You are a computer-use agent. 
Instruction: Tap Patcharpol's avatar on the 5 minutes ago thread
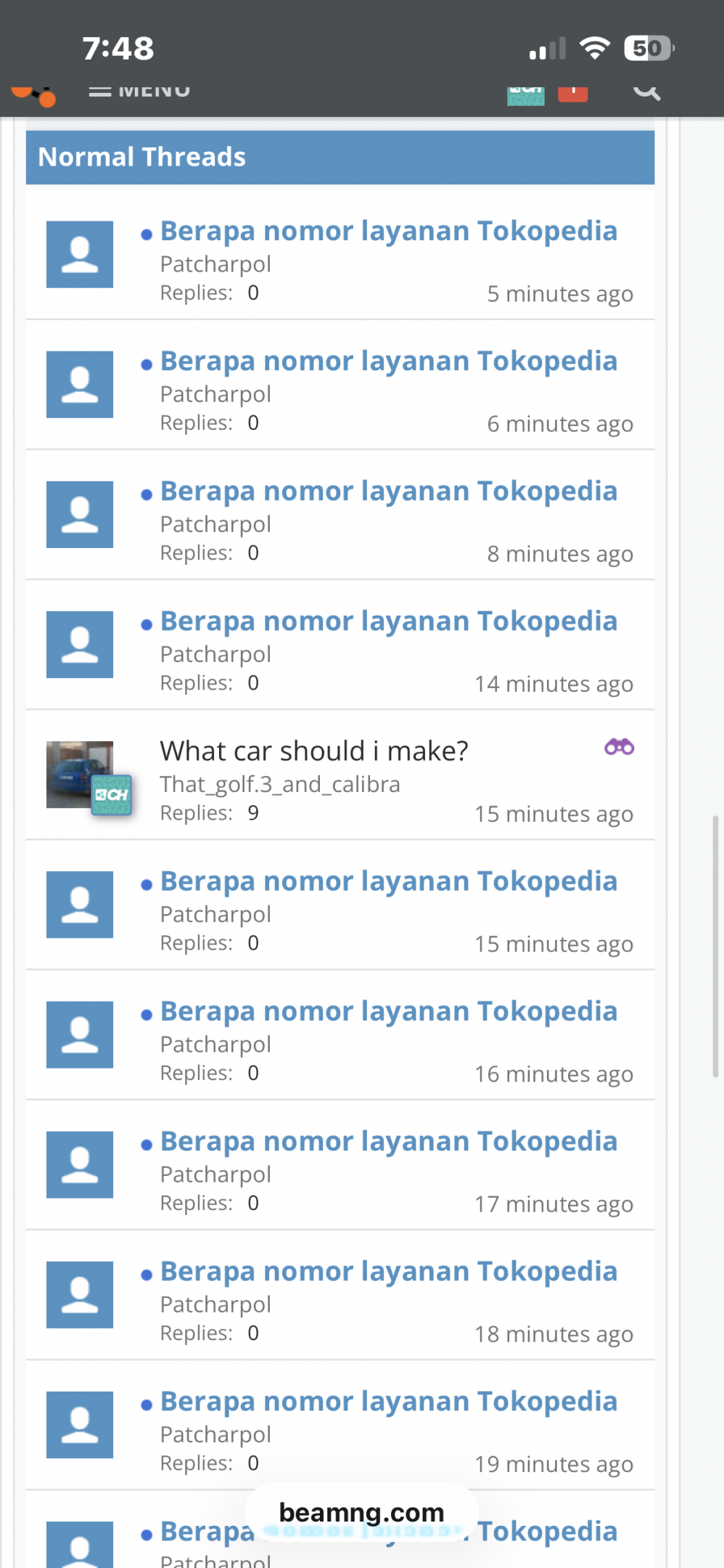point(79,254)
